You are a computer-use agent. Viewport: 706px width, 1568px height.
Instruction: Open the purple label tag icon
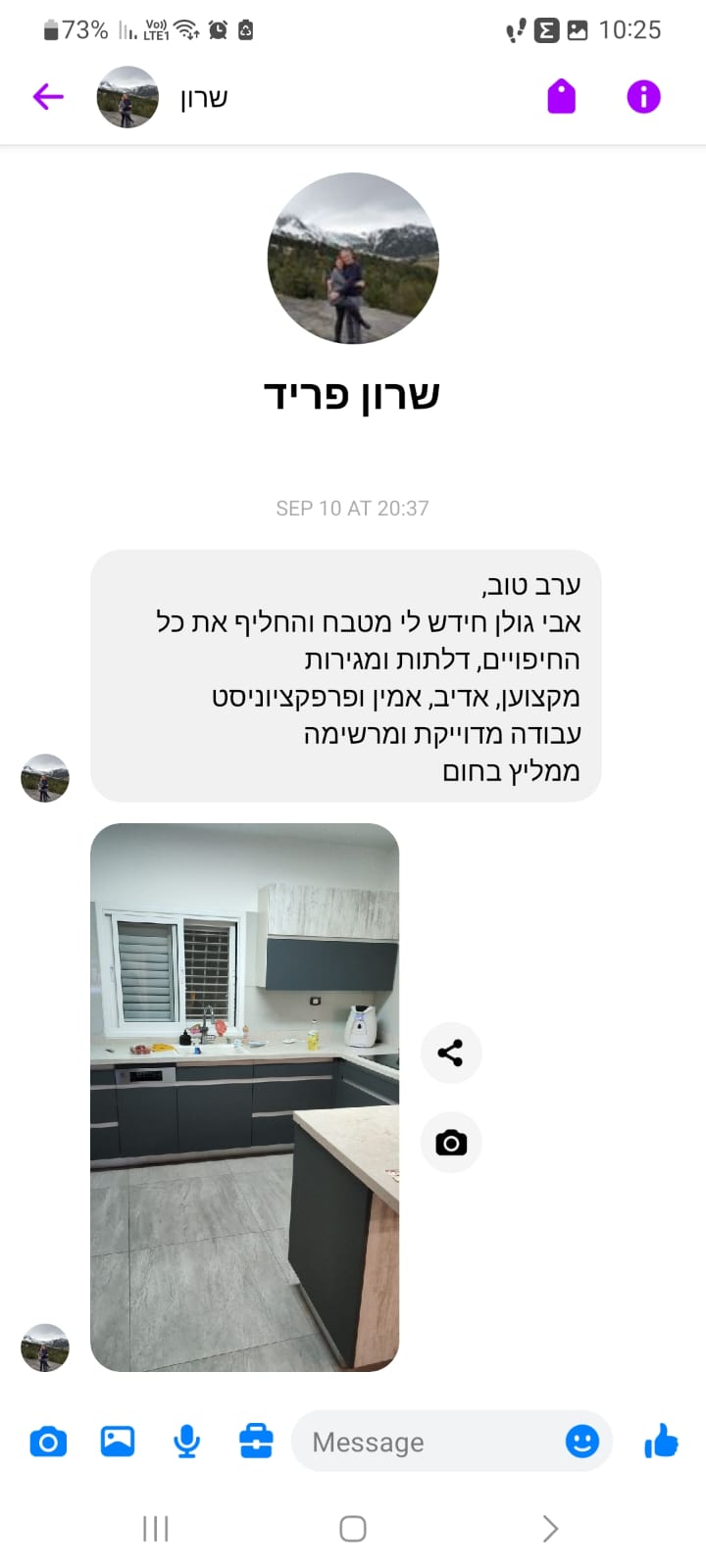tap(561, 96)
